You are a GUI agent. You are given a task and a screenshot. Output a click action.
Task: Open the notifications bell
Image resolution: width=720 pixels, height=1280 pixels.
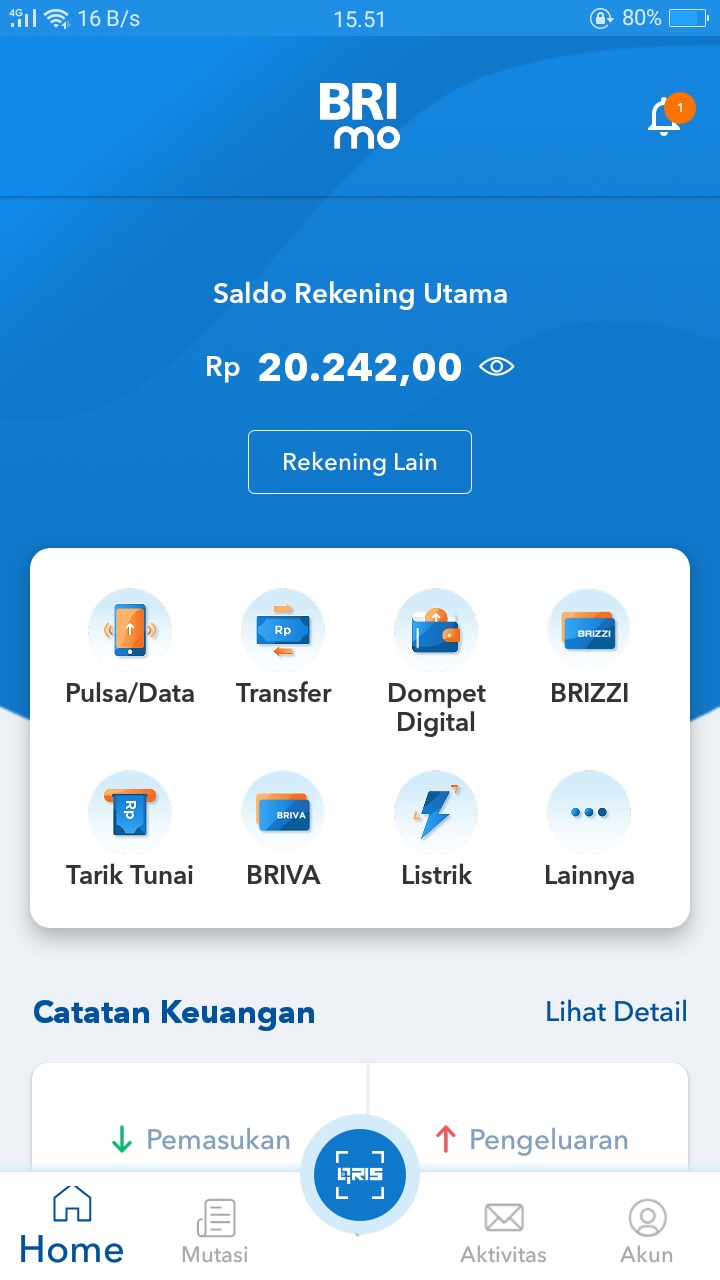(x=665, y=118)
